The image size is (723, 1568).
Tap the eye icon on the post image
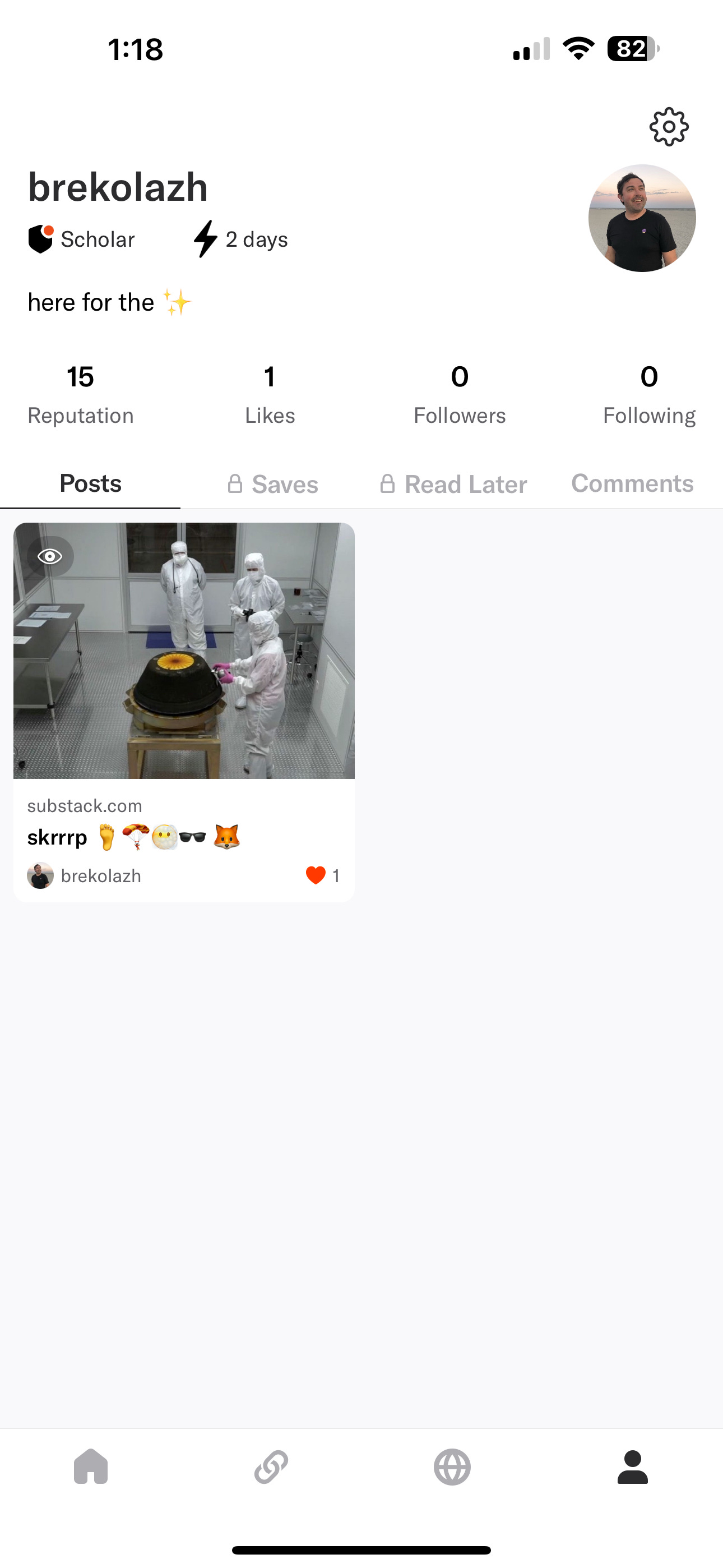point(50,556)
